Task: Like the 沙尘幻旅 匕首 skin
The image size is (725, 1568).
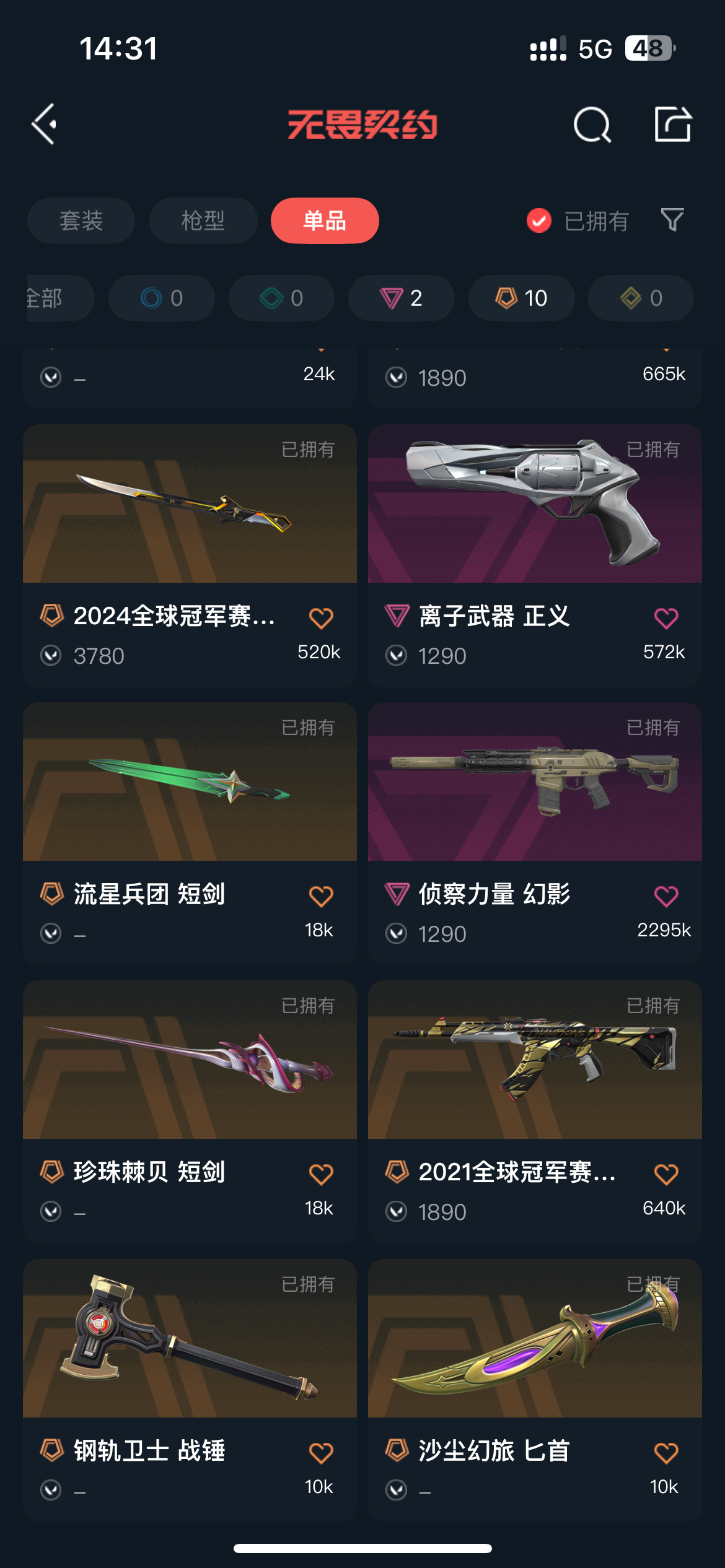Action: click(666, 1453)
